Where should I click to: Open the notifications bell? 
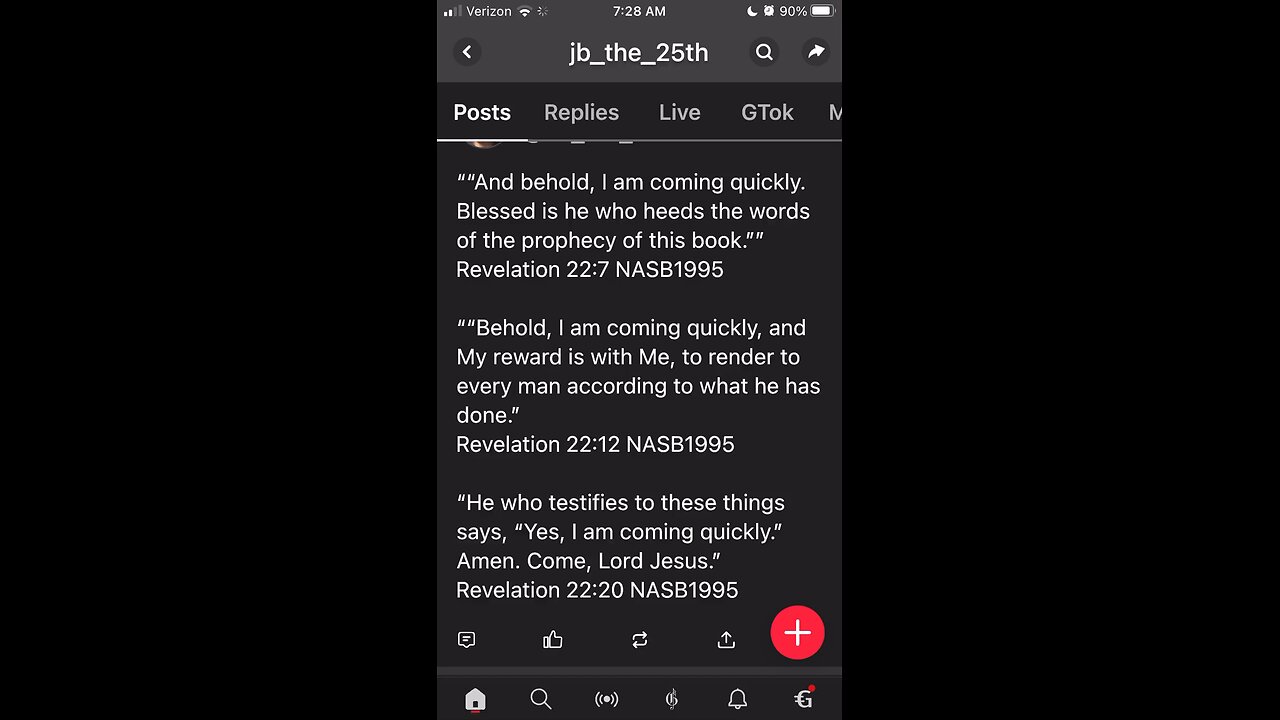point(737,699)
